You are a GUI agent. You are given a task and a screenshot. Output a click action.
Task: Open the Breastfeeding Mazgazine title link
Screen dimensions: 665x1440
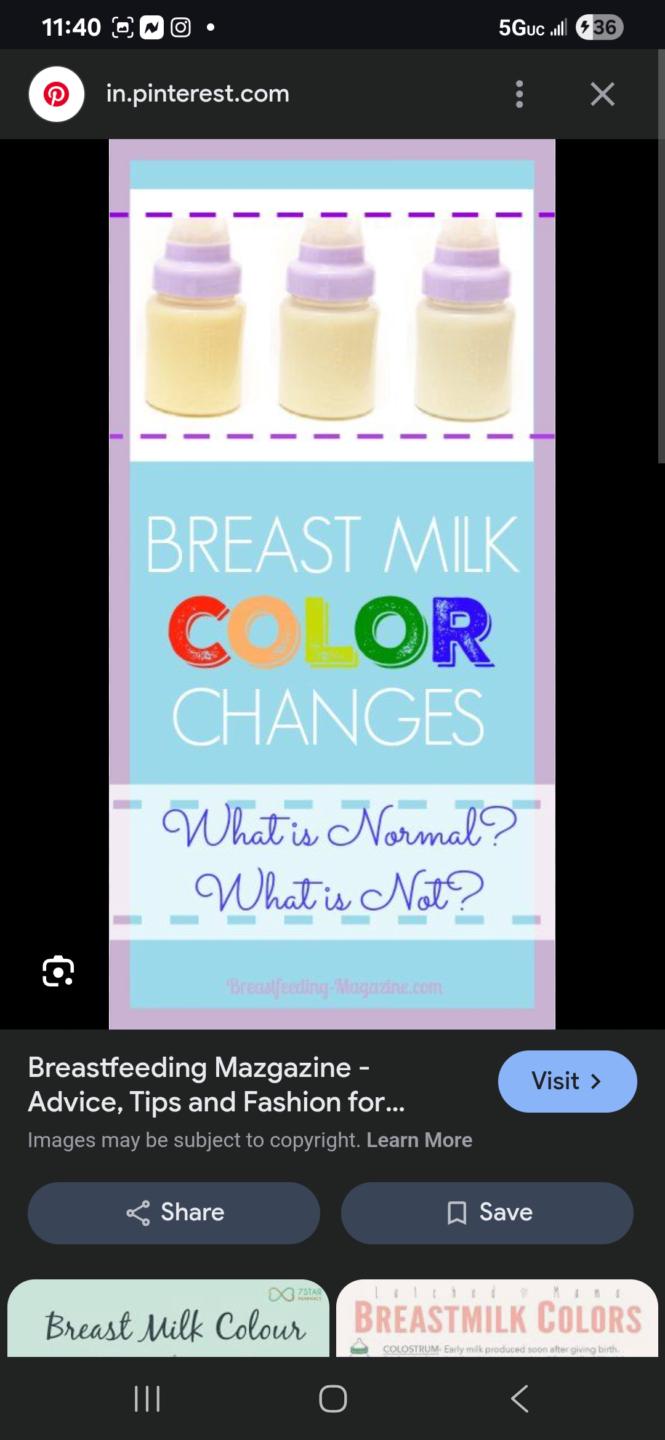[216, 1085]
